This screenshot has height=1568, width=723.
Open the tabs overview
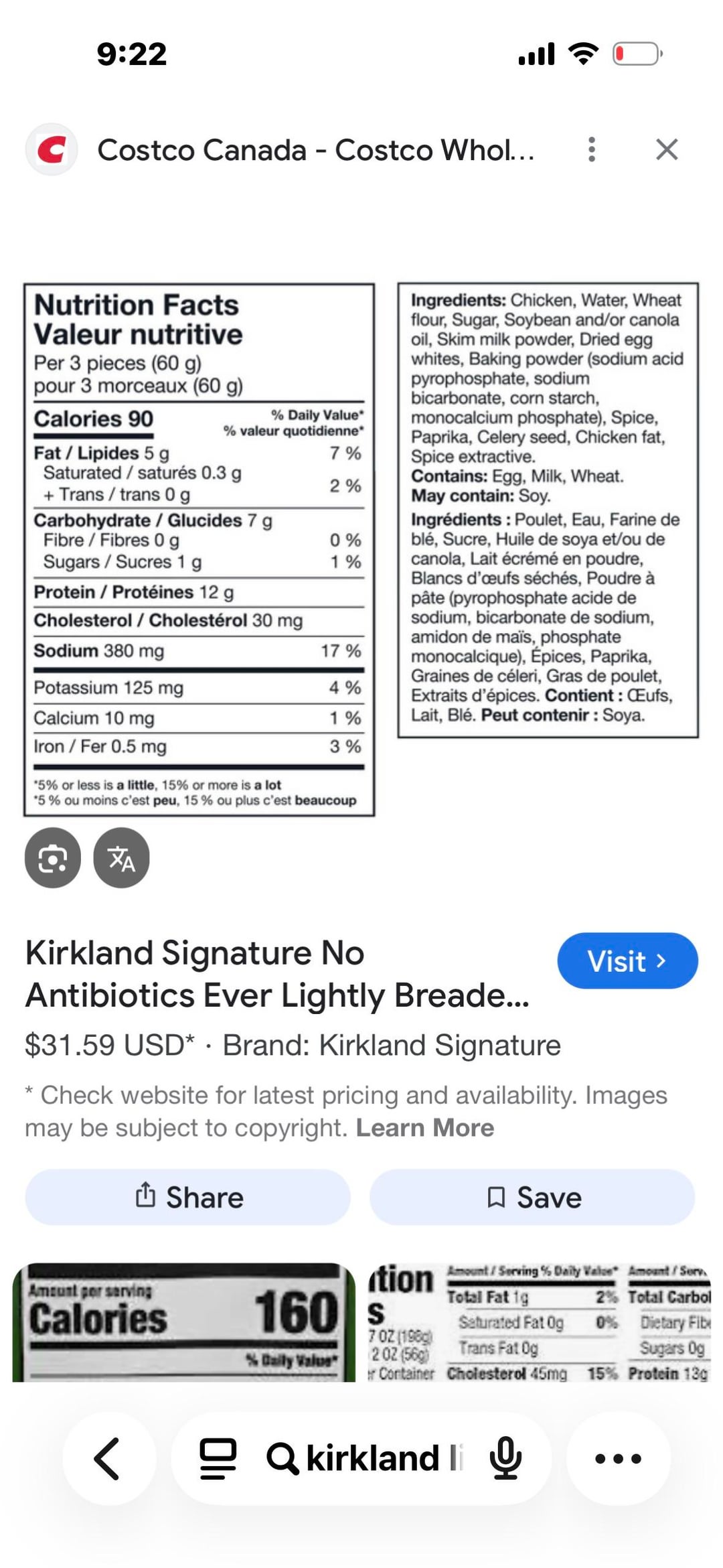tap(218, 1458)
